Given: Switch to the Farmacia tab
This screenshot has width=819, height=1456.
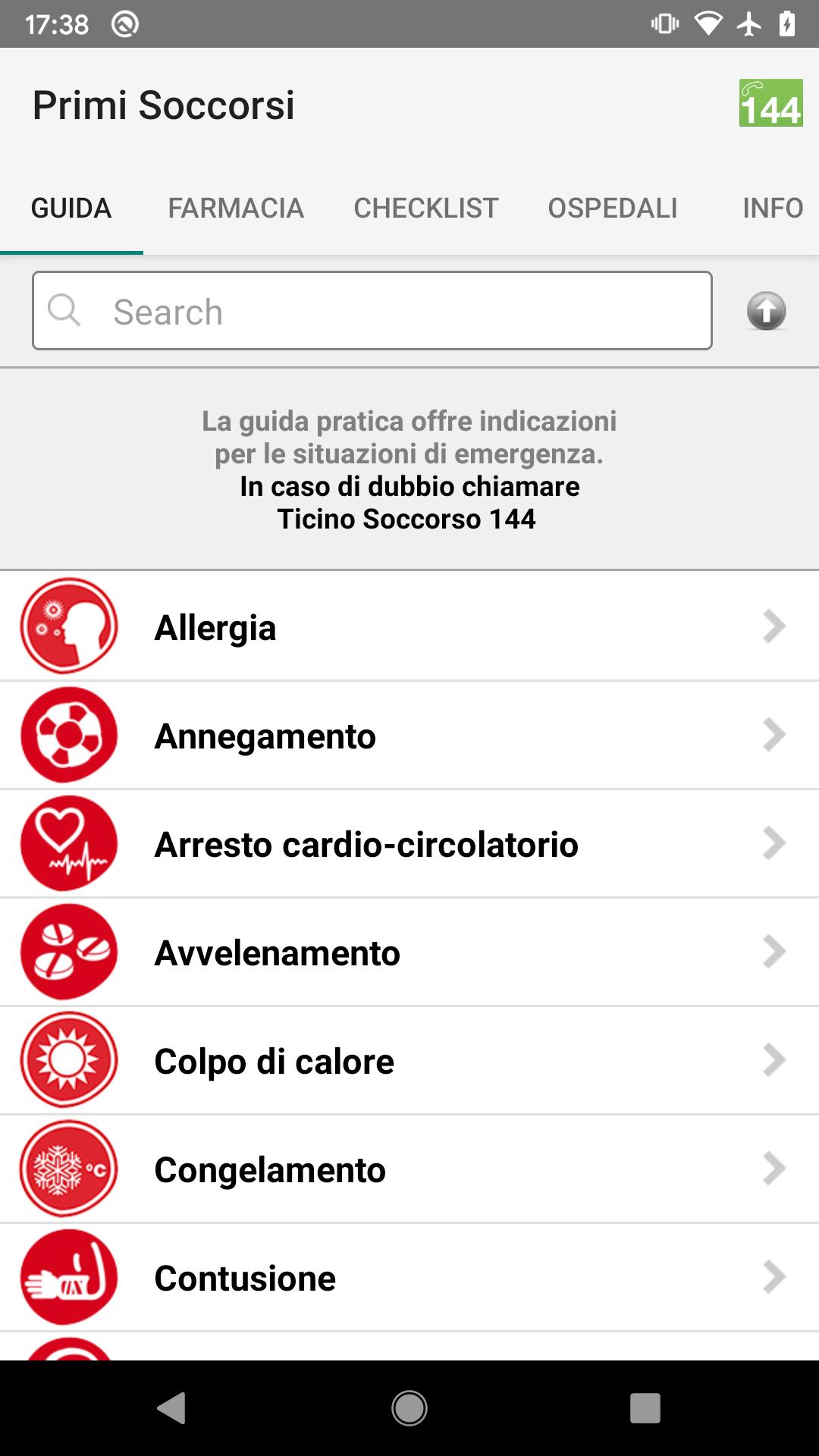Looking at the screenshot, I should [236, 208].
